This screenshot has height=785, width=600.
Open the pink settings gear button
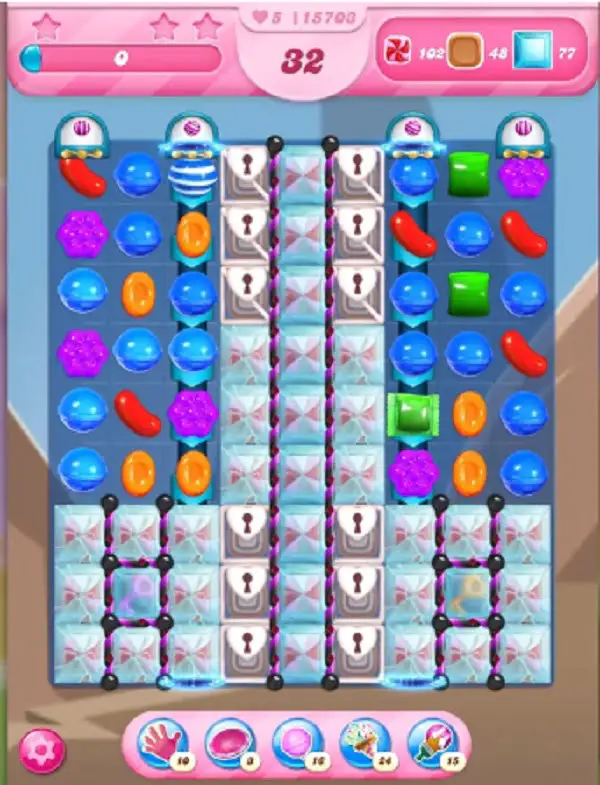click(x=41, y=748)
